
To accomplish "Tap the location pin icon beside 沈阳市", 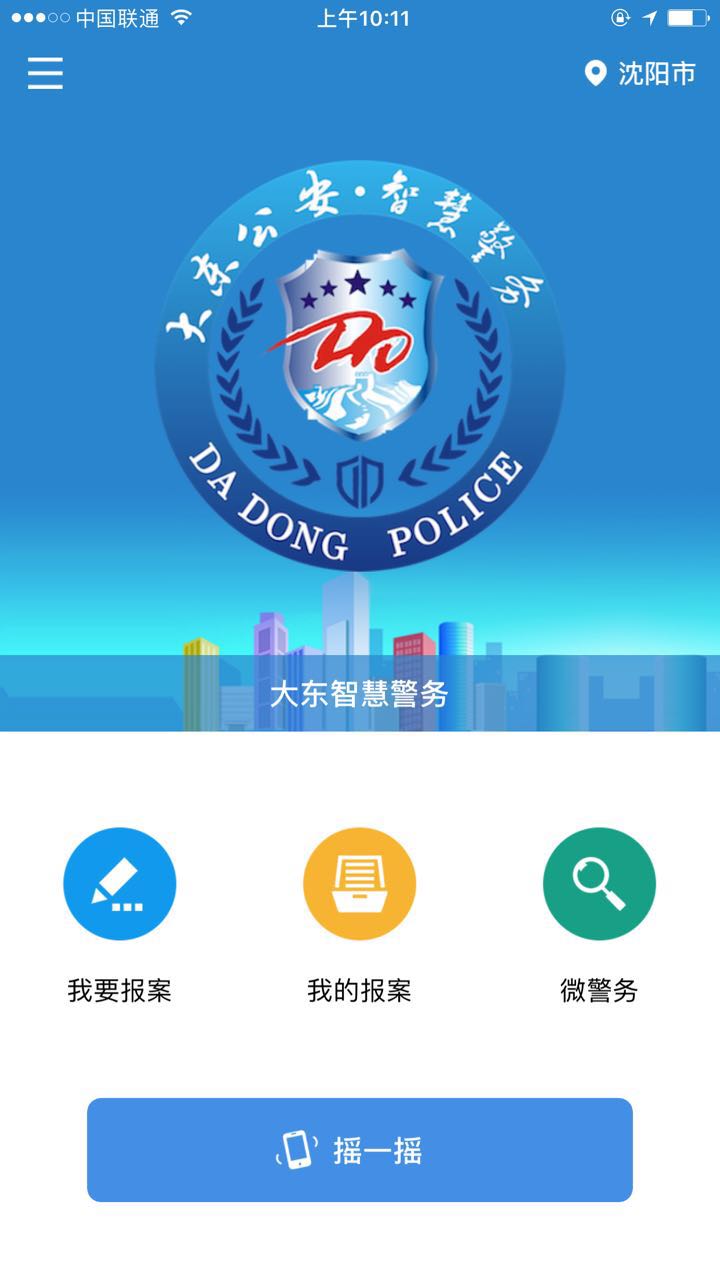I will click(x=594, y=74).
